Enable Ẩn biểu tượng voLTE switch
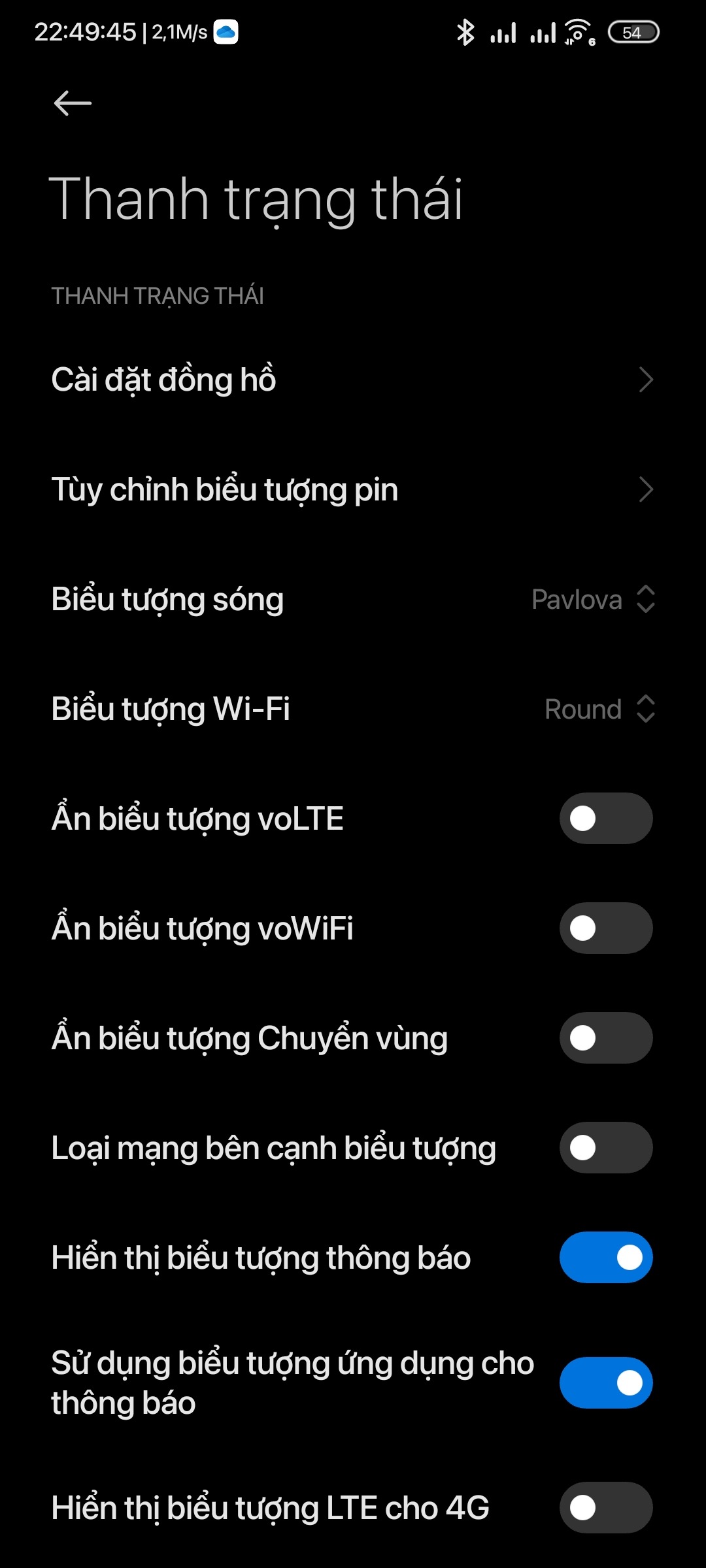The height and width of the screenshot is (1568, 706). click(x=605, y=818)
